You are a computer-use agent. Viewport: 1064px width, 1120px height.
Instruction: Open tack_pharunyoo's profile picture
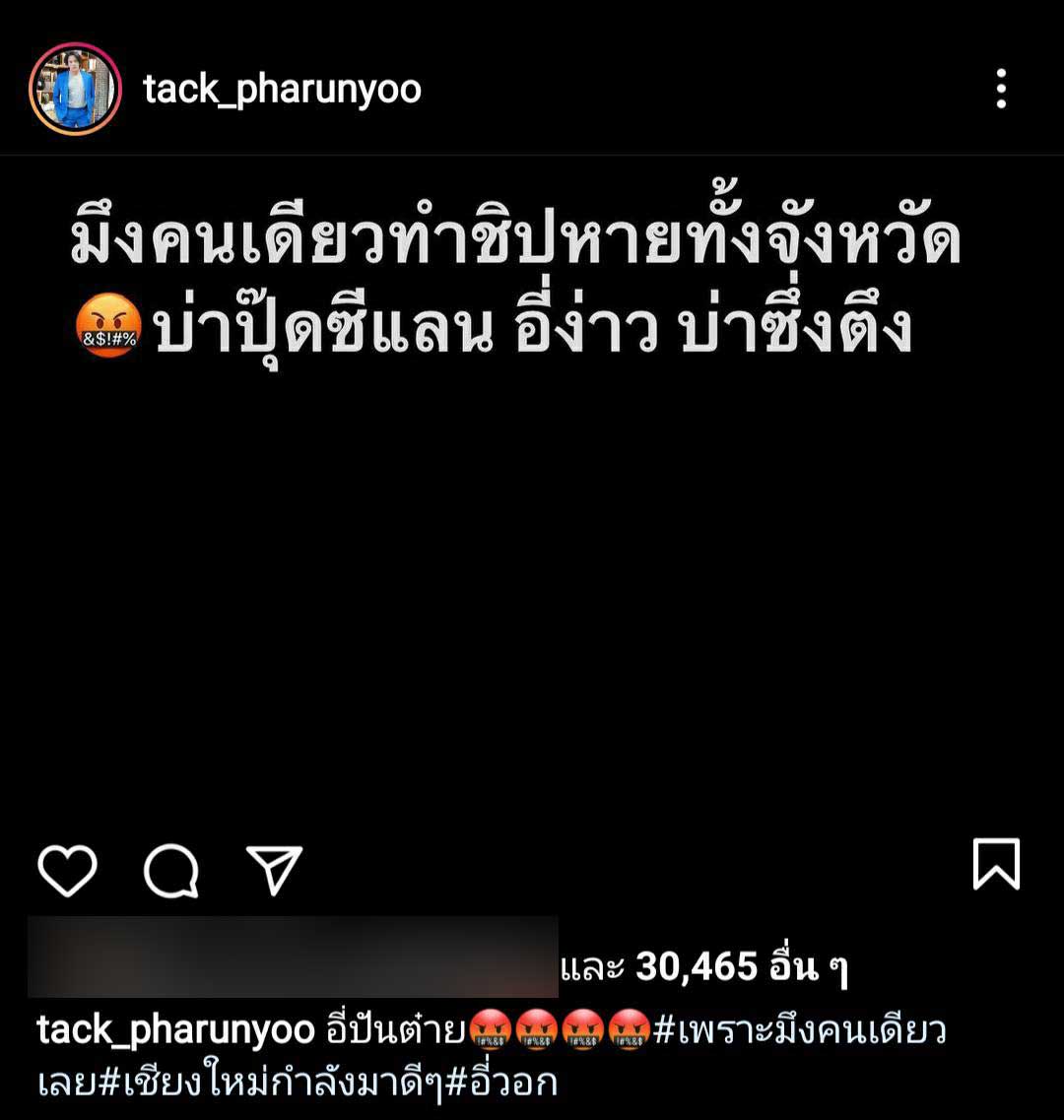pyautogui.click(x=75, y=89)
